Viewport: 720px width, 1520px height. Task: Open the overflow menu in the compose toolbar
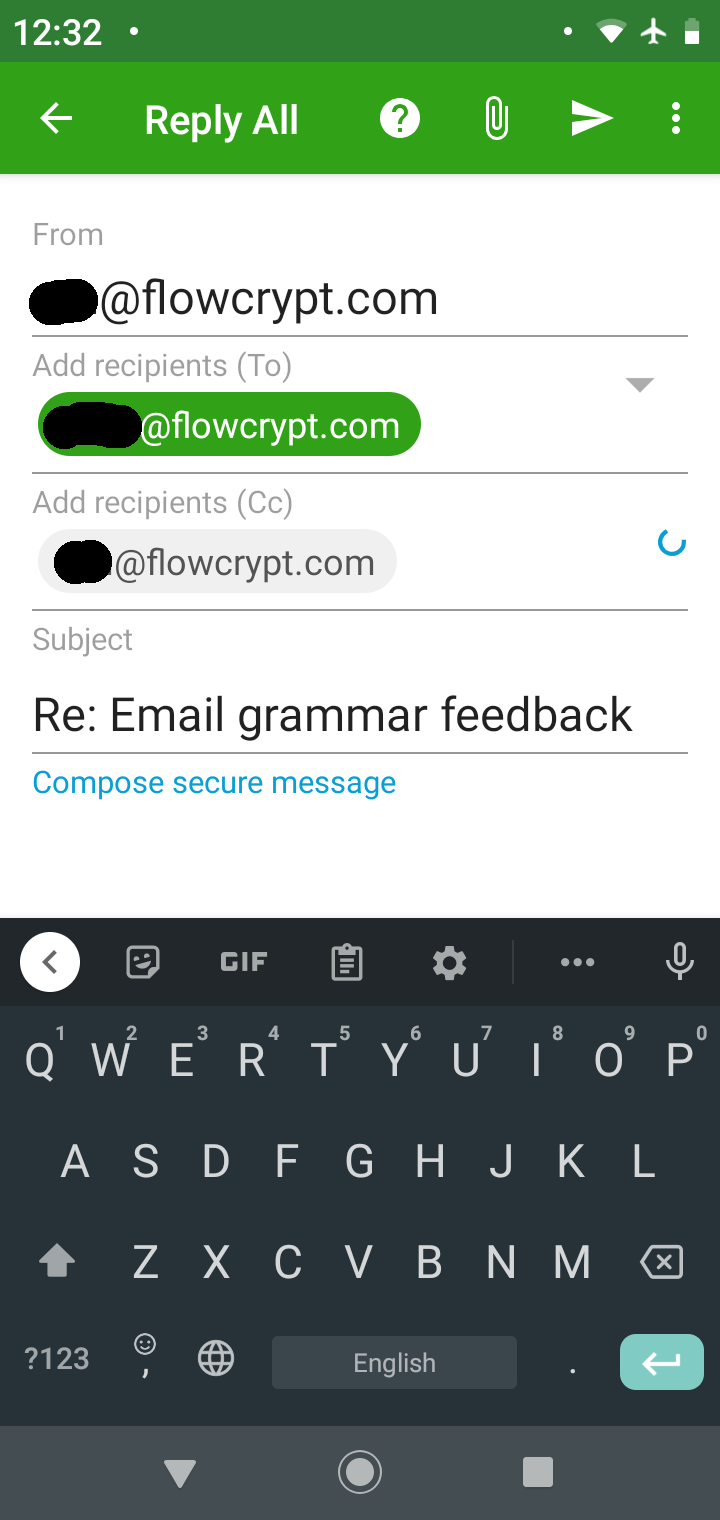[x=675, y=117]
